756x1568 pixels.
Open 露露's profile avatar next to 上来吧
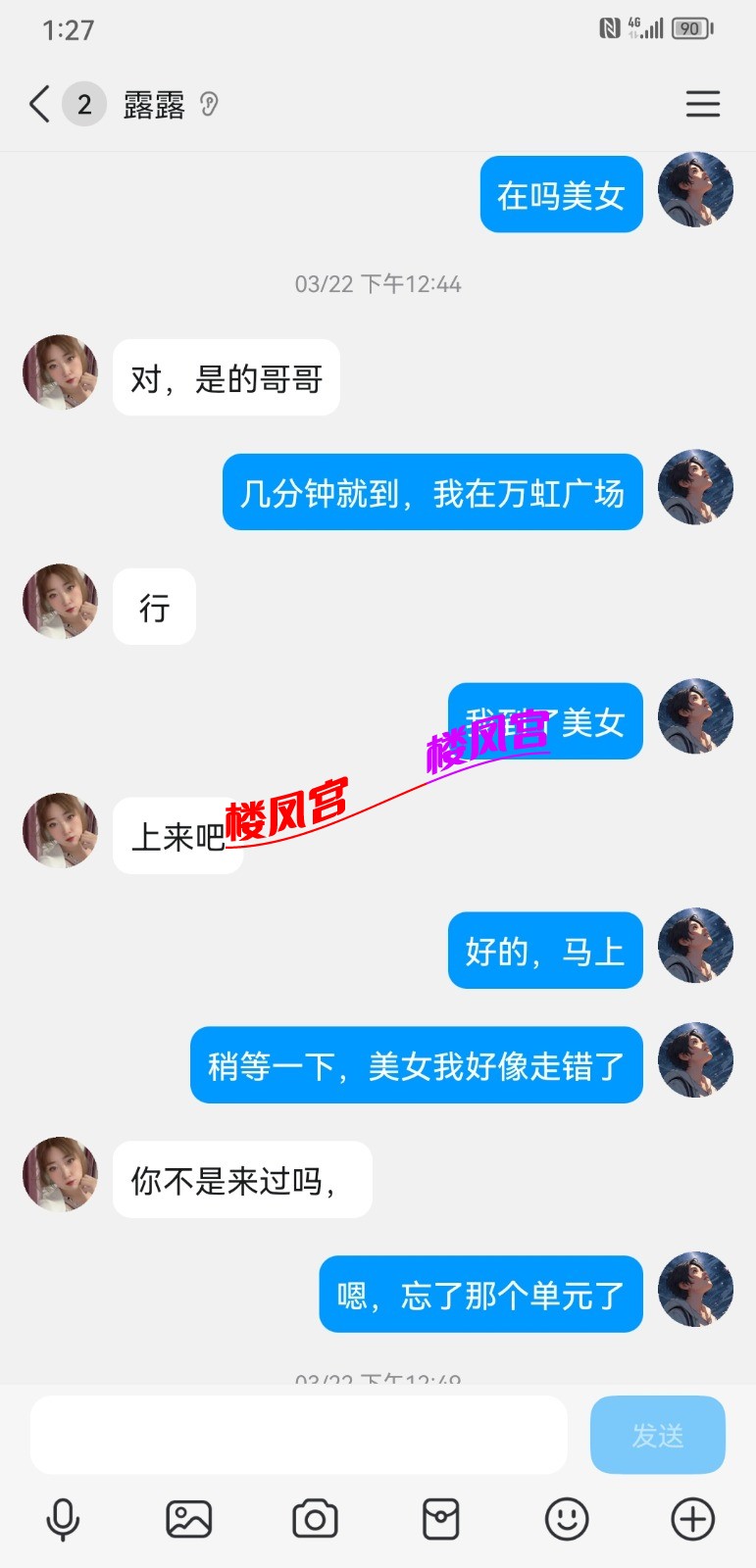click(x=60, y=830)
